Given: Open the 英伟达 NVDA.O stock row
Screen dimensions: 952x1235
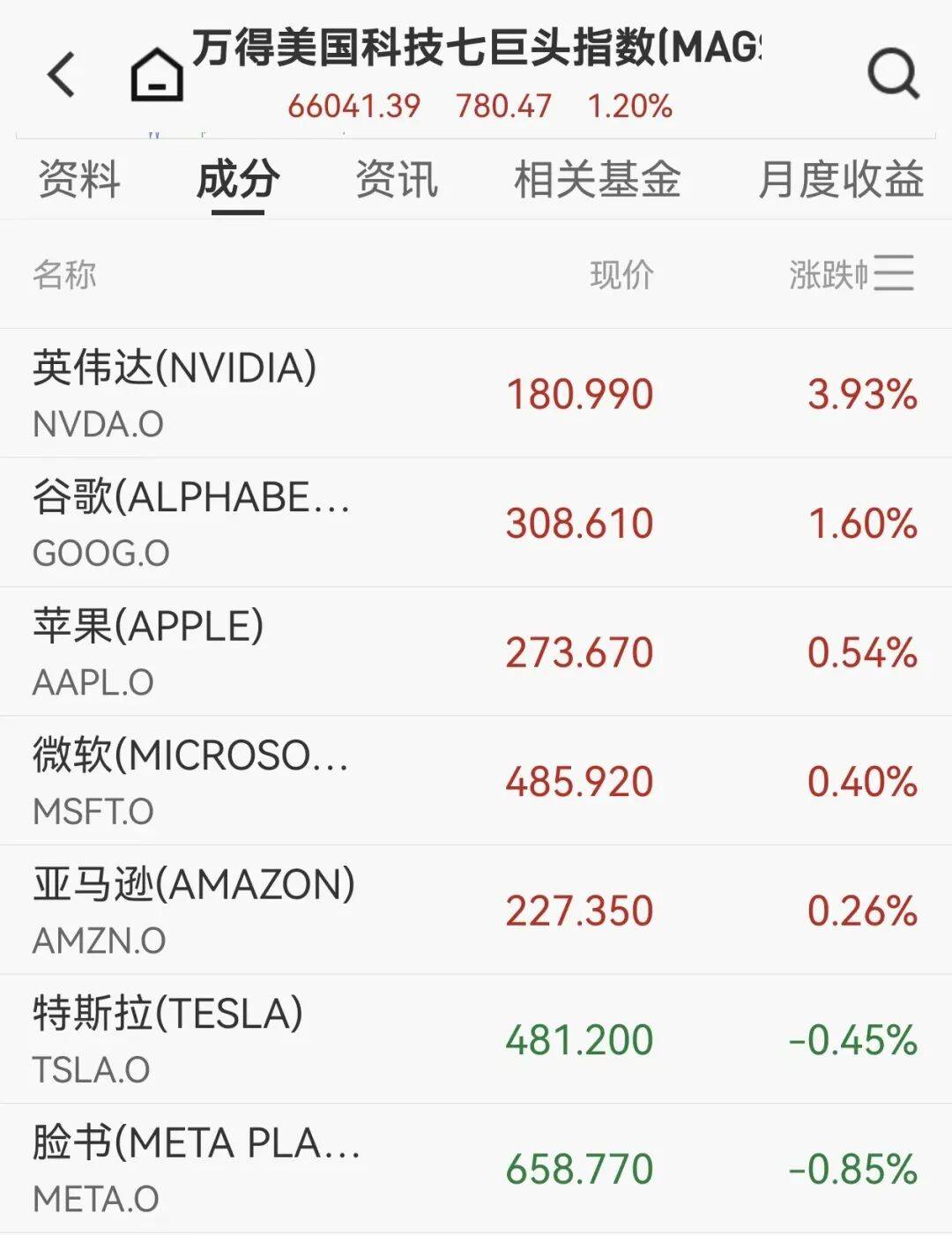Looking at the screenshot, I should tap(476, 393).
